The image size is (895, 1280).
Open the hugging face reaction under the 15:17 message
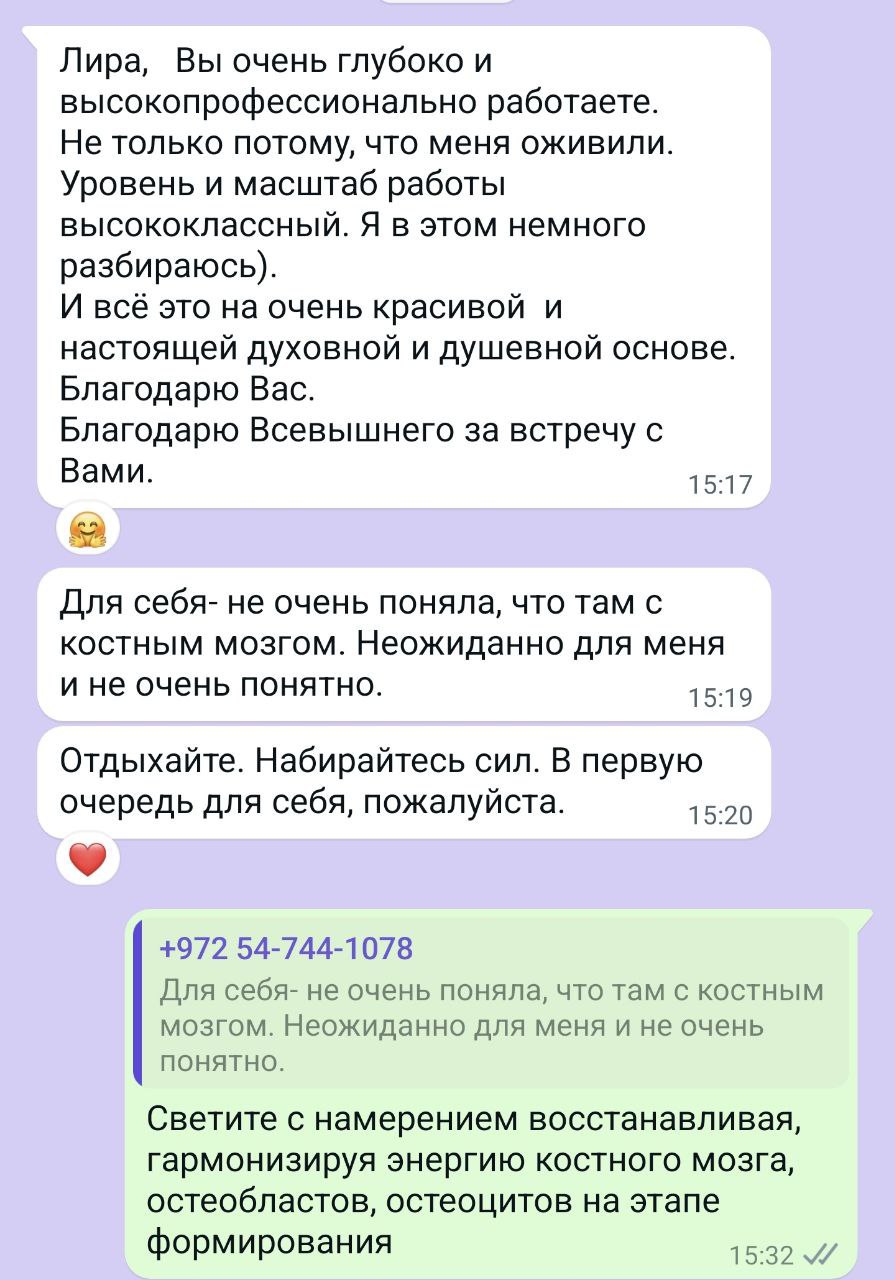click(87, 529)
